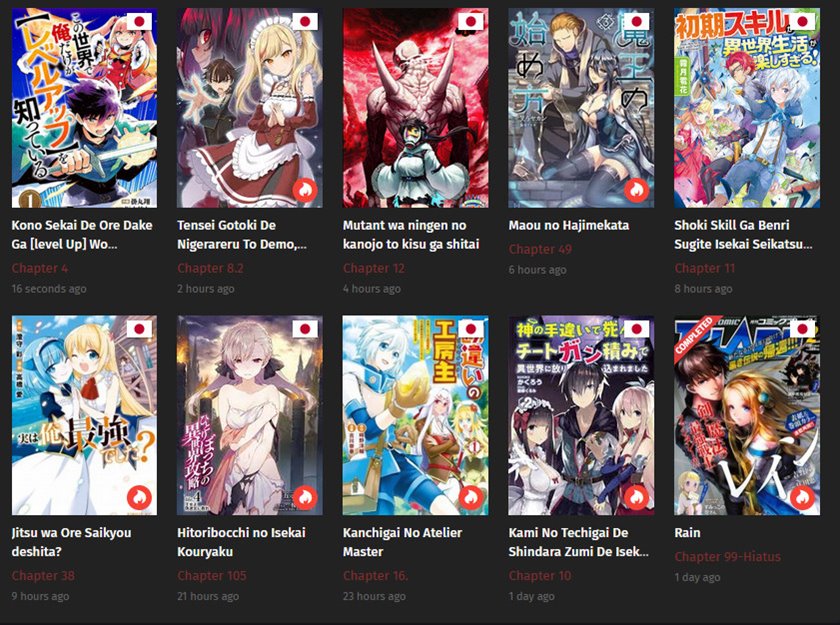Open Rain Chapter 99-Hiatus
840x625 pixels.
[727, 557]
